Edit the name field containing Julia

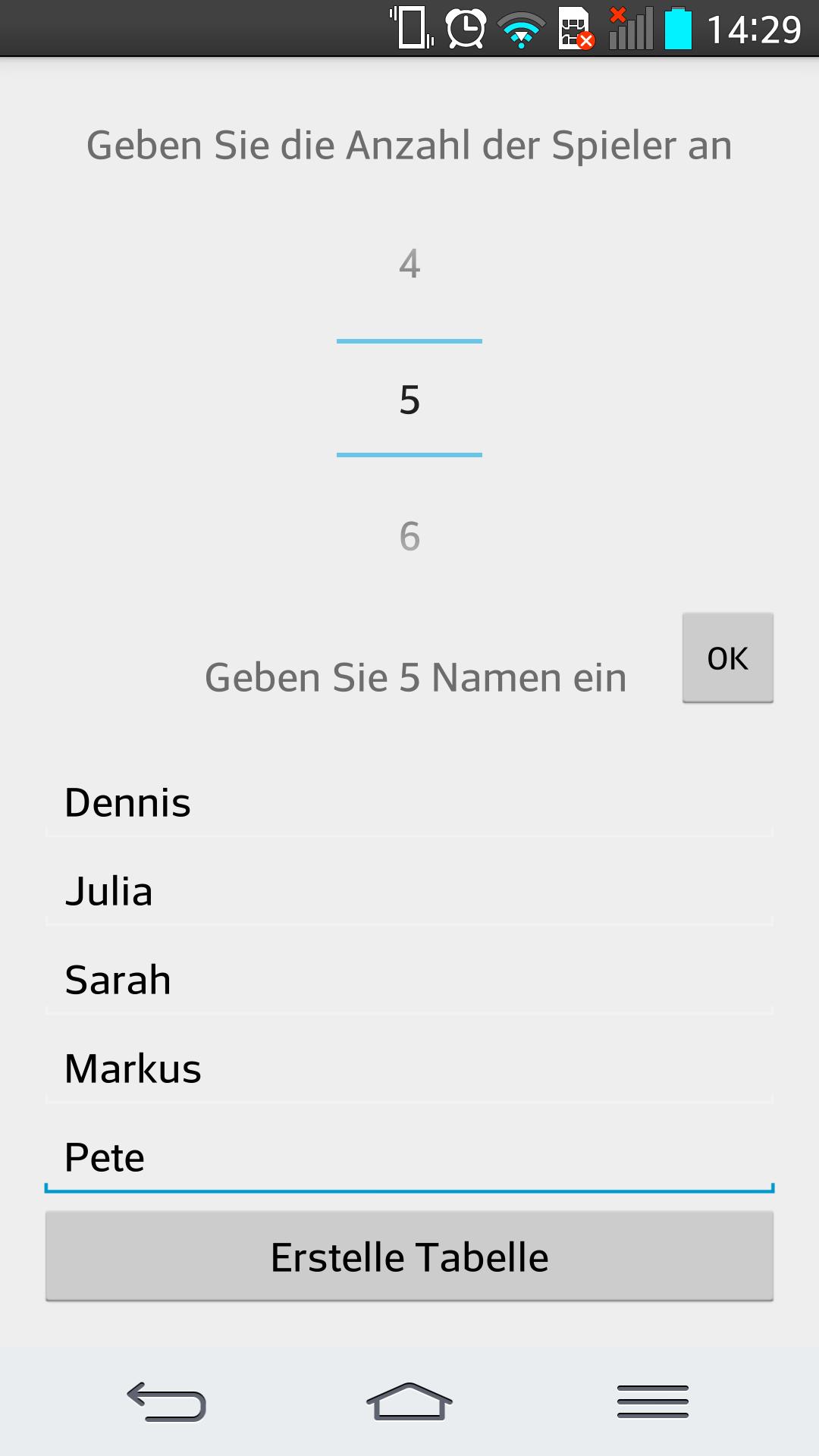409,891
